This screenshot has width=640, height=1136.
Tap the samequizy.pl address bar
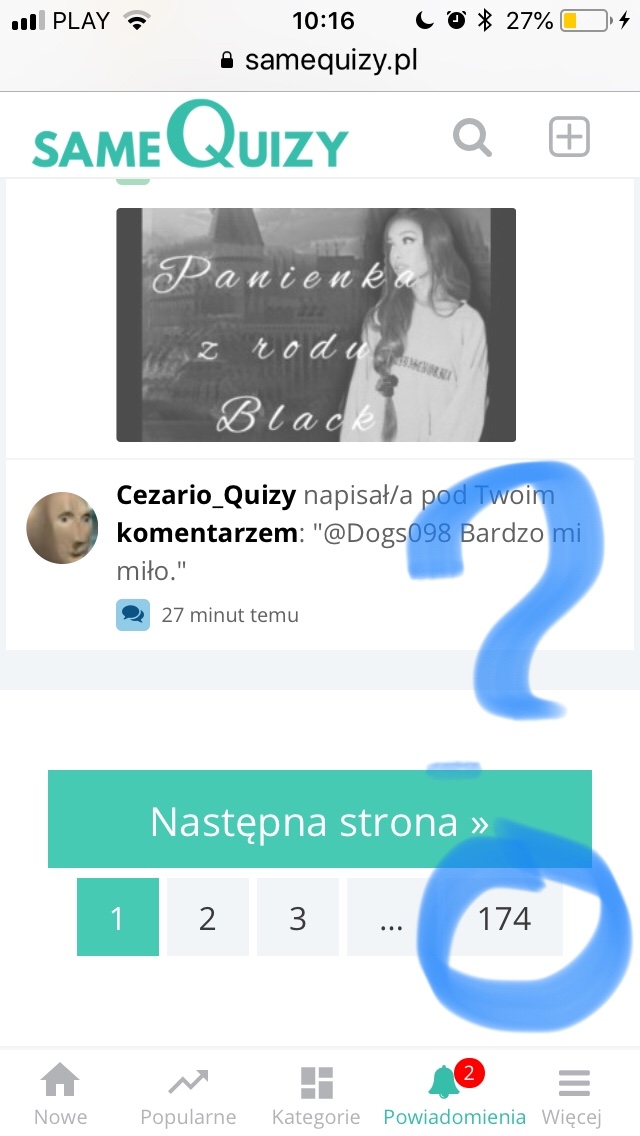click(320, 60)
